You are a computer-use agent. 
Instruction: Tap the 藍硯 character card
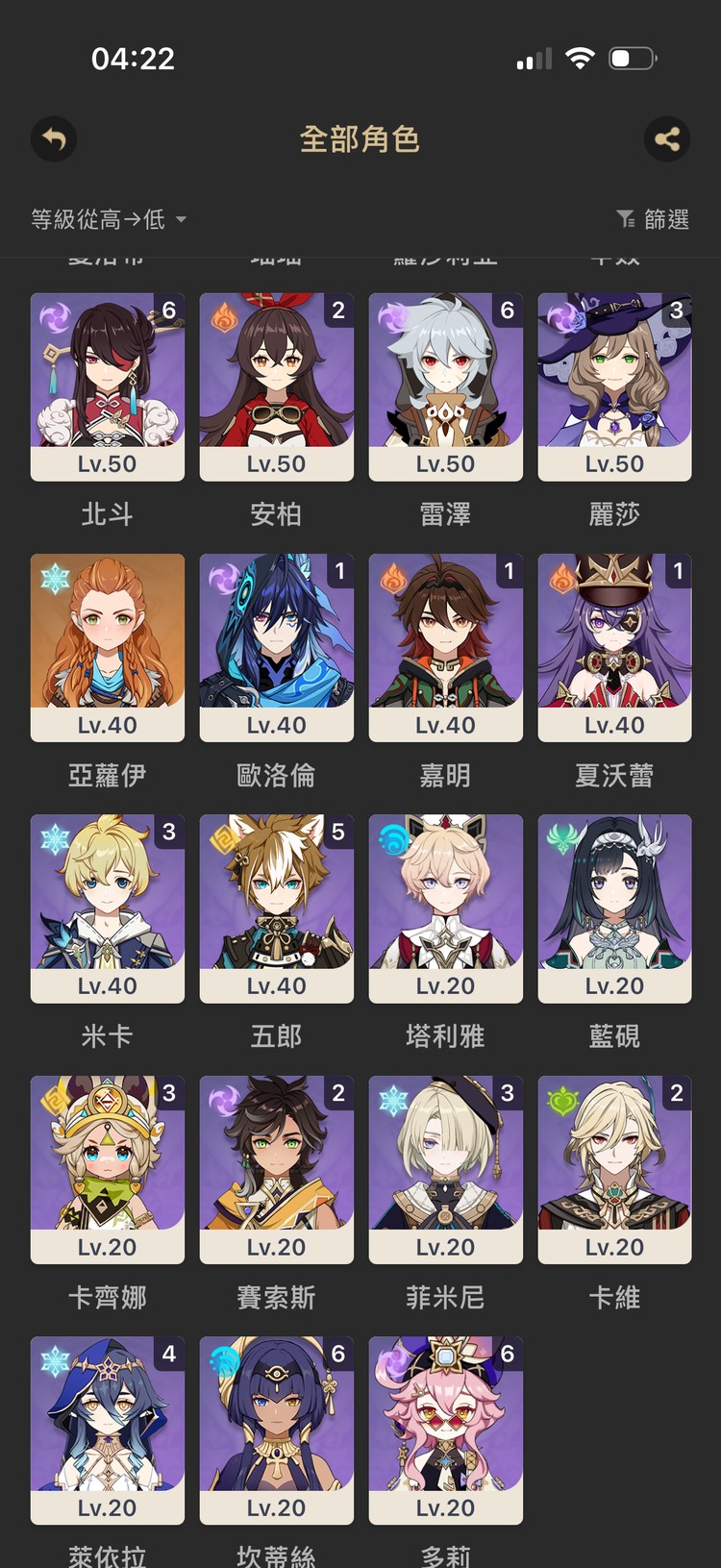click(614, 908)
